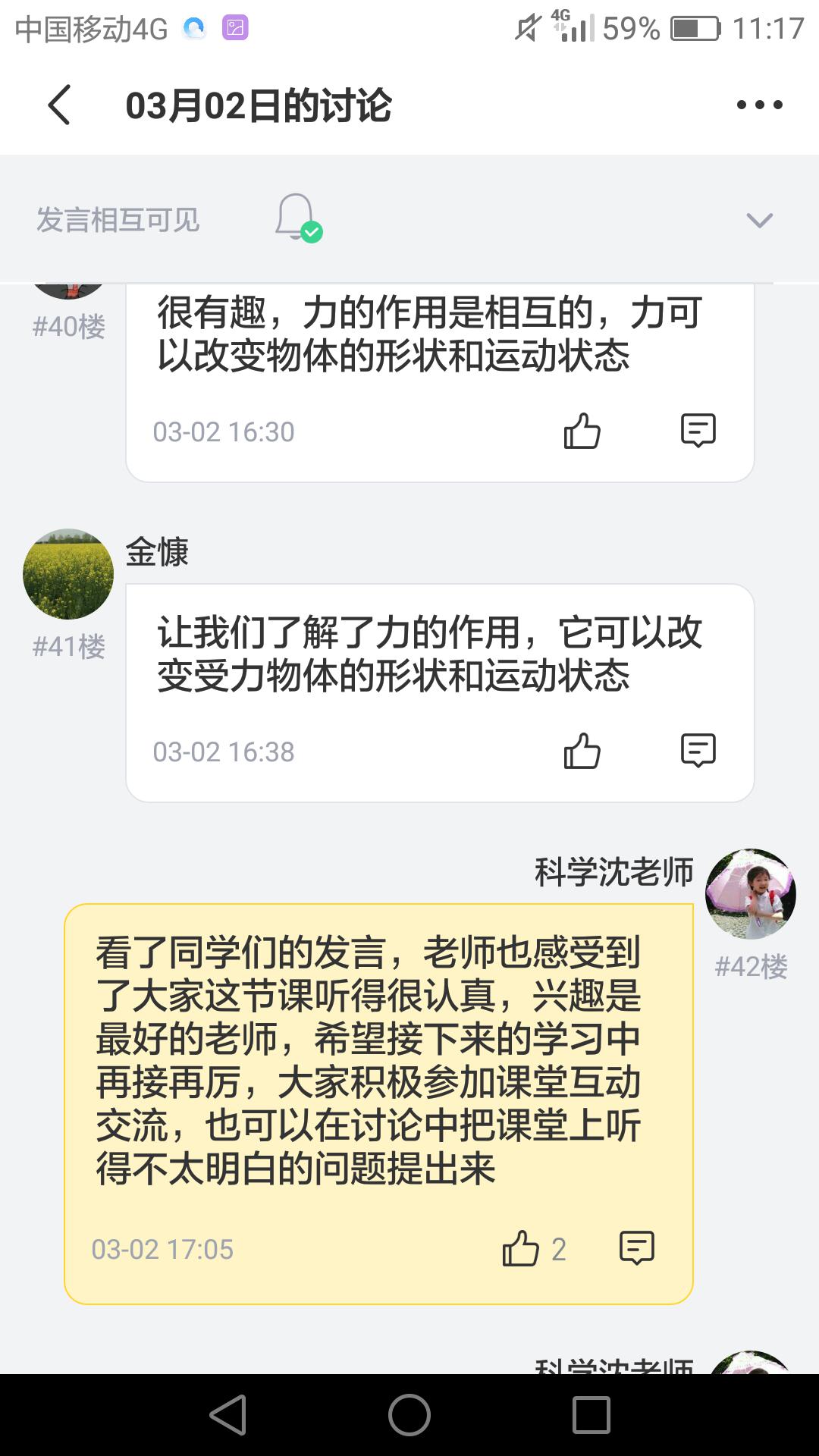Like 科学沈老师's 17:05 post
This screenshot has width=819, height=1456.
click(x=521, y=1249)
